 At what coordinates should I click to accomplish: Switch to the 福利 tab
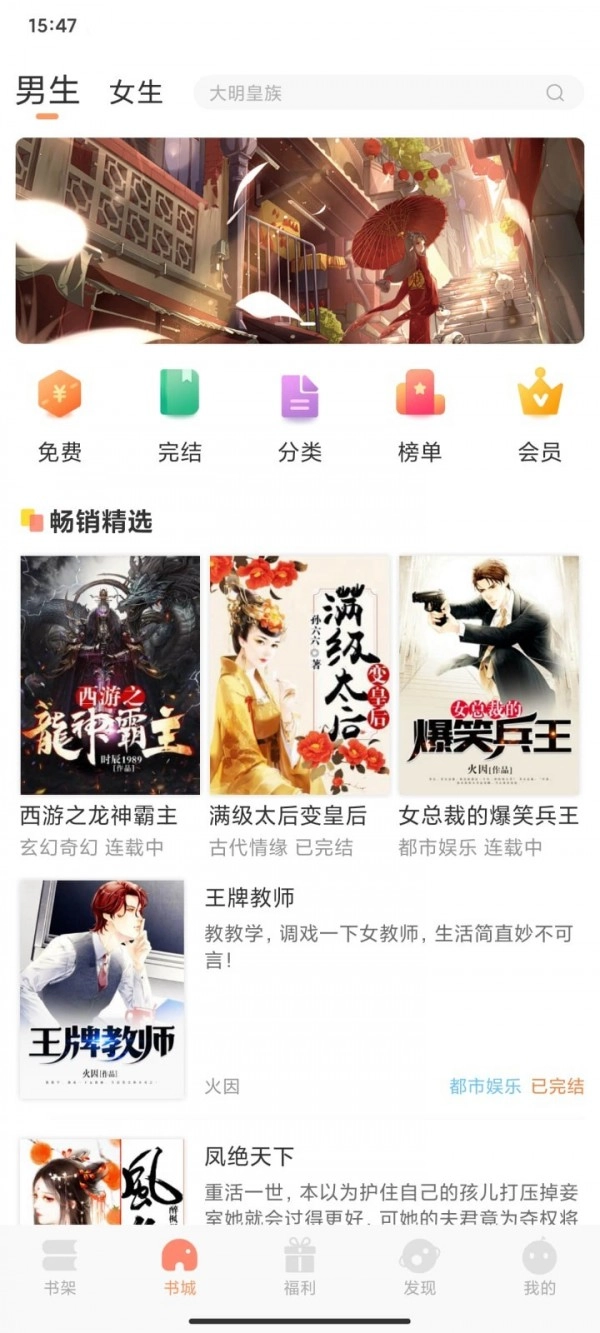[300, 1267]
